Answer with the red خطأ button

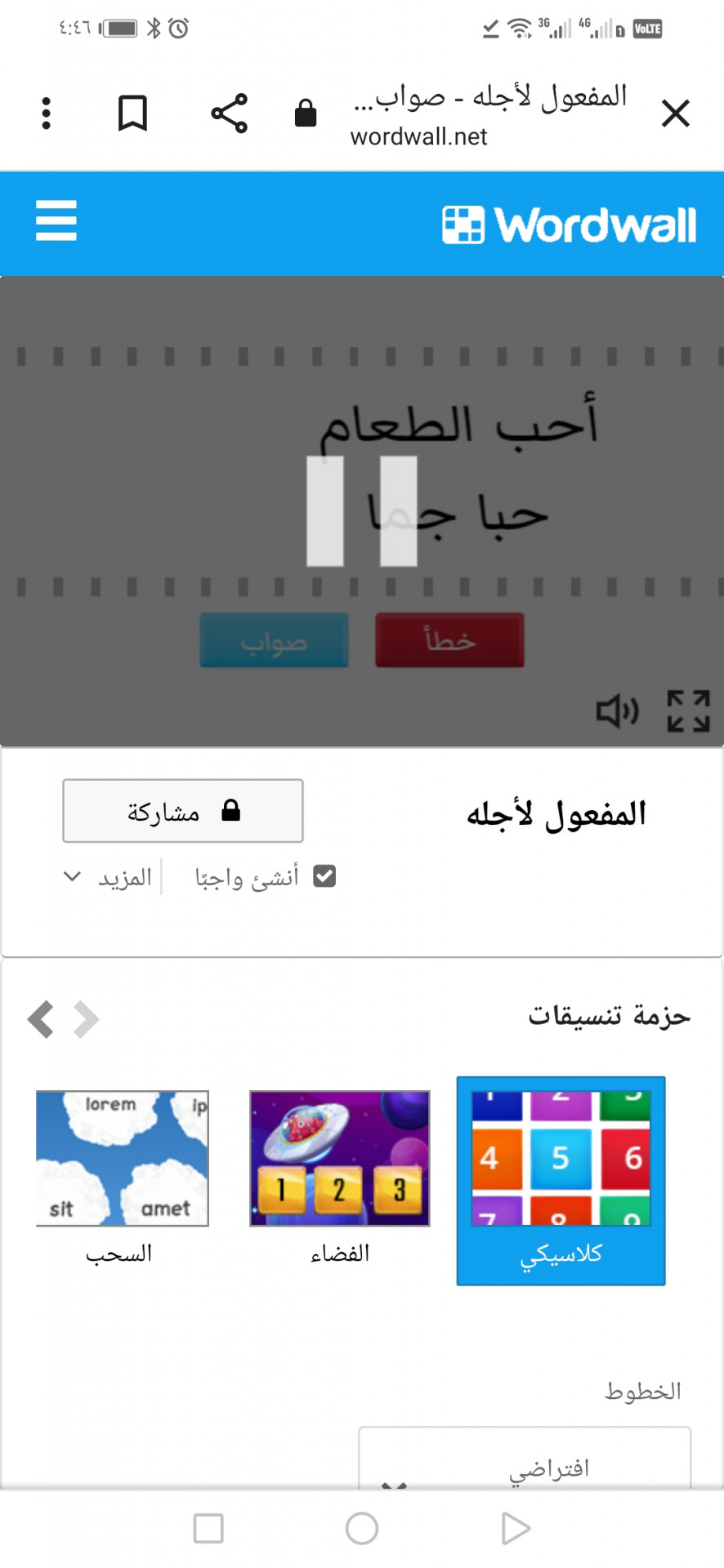(449, 641)
